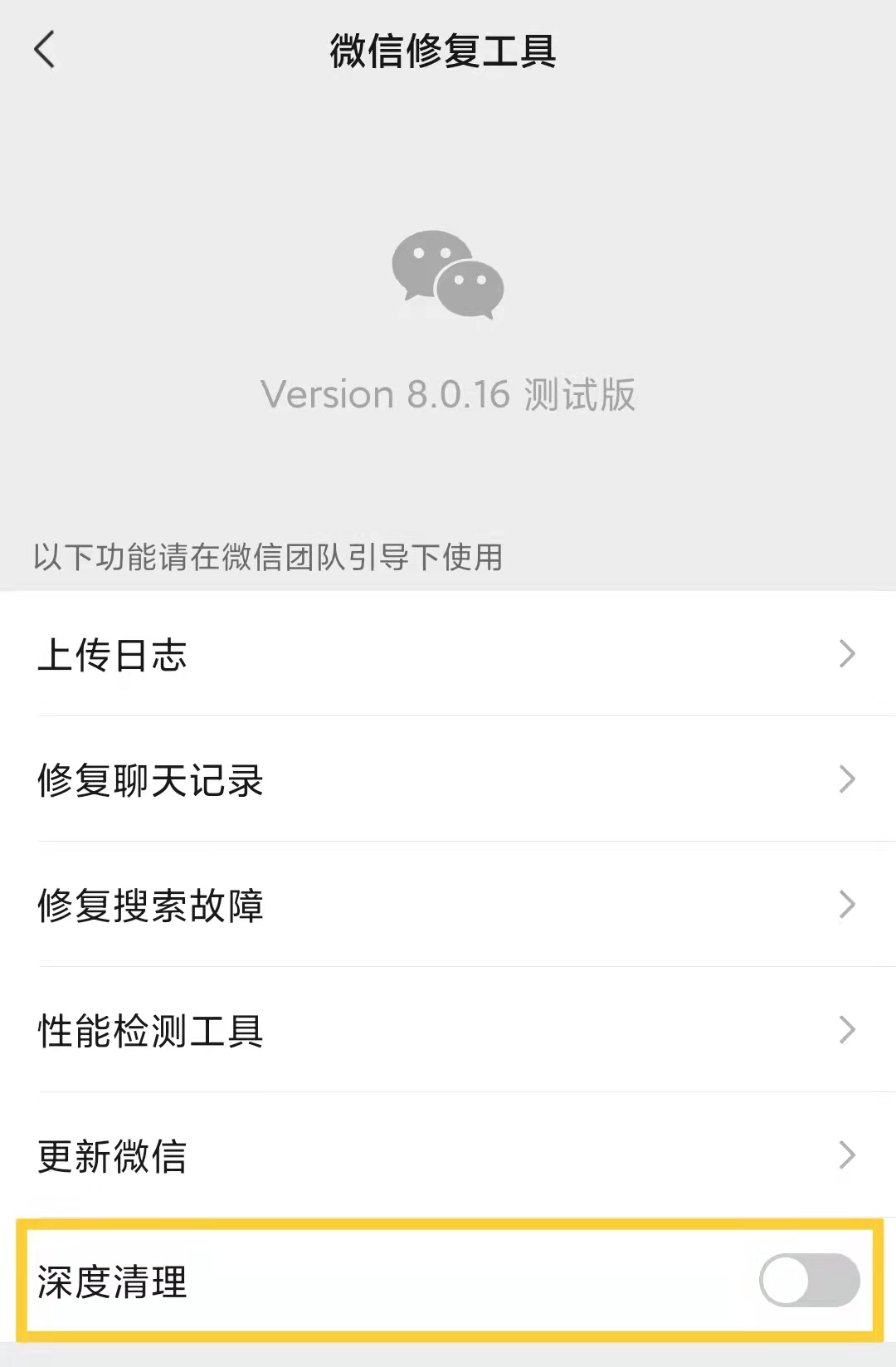Tap the chevron next to 修复聊天记录
Image resolution: width=896 pixels, height=1367 pixels.
pyautogui.click(x=847, y=780)
